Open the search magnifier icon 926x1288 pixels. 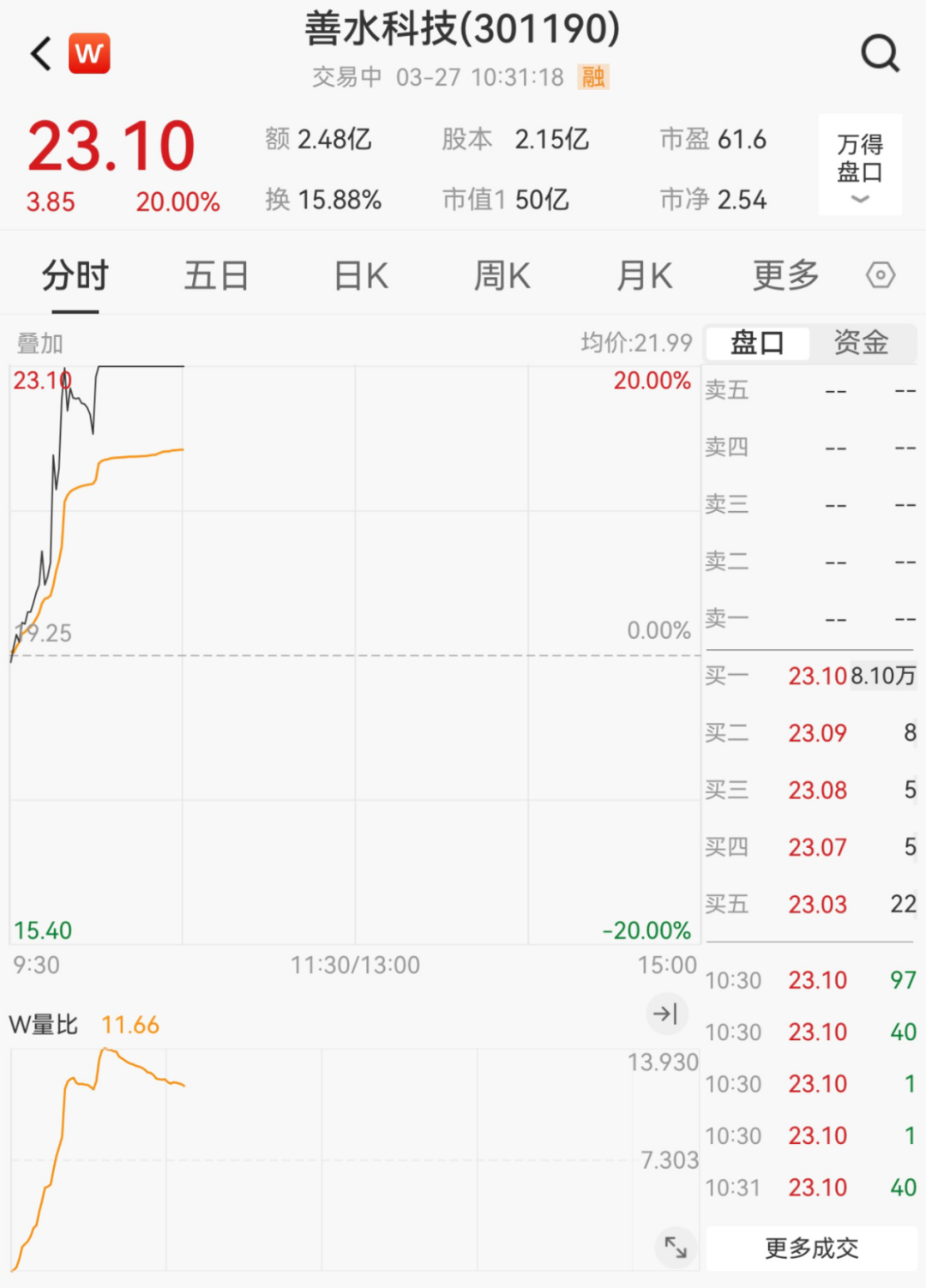click(x=880, y=53)
